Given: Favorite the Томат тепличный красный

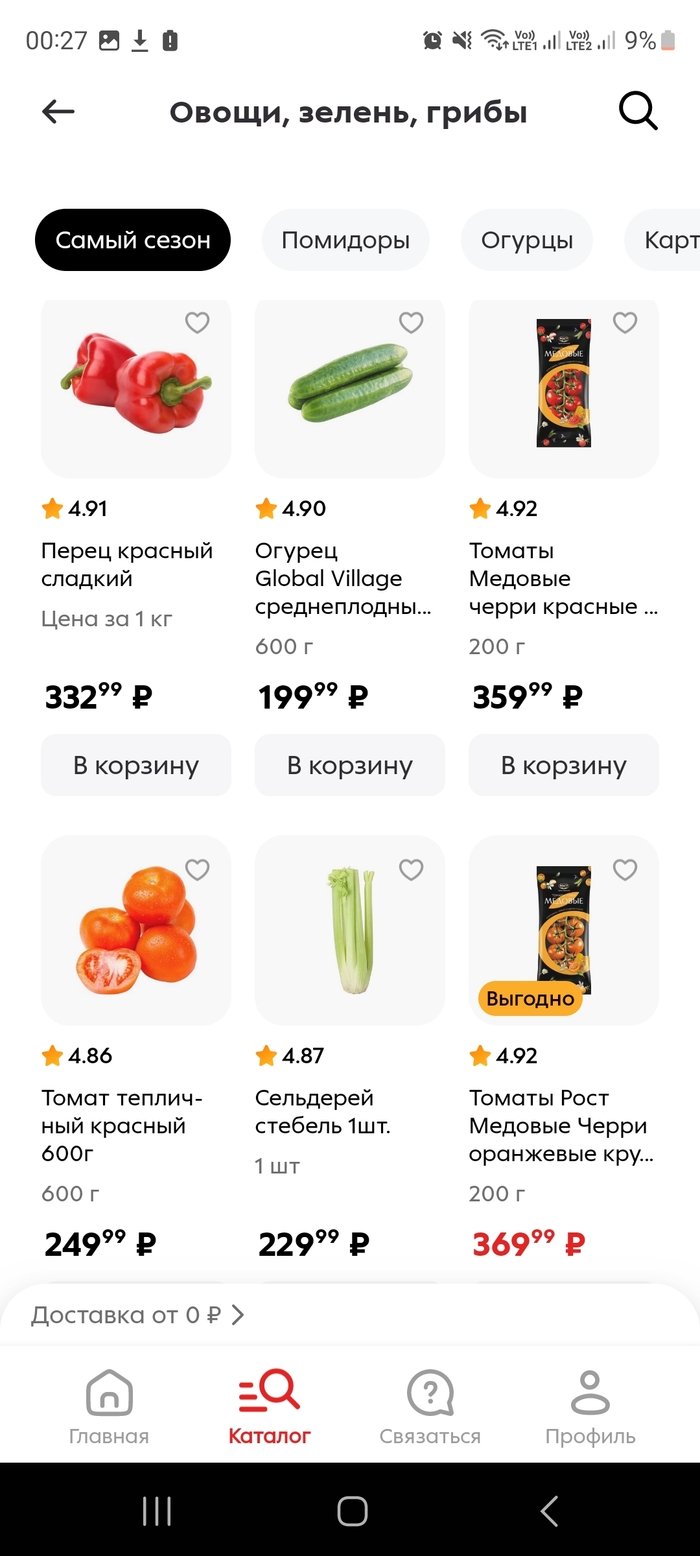Looking at the screenshot, I should [197, 870].
